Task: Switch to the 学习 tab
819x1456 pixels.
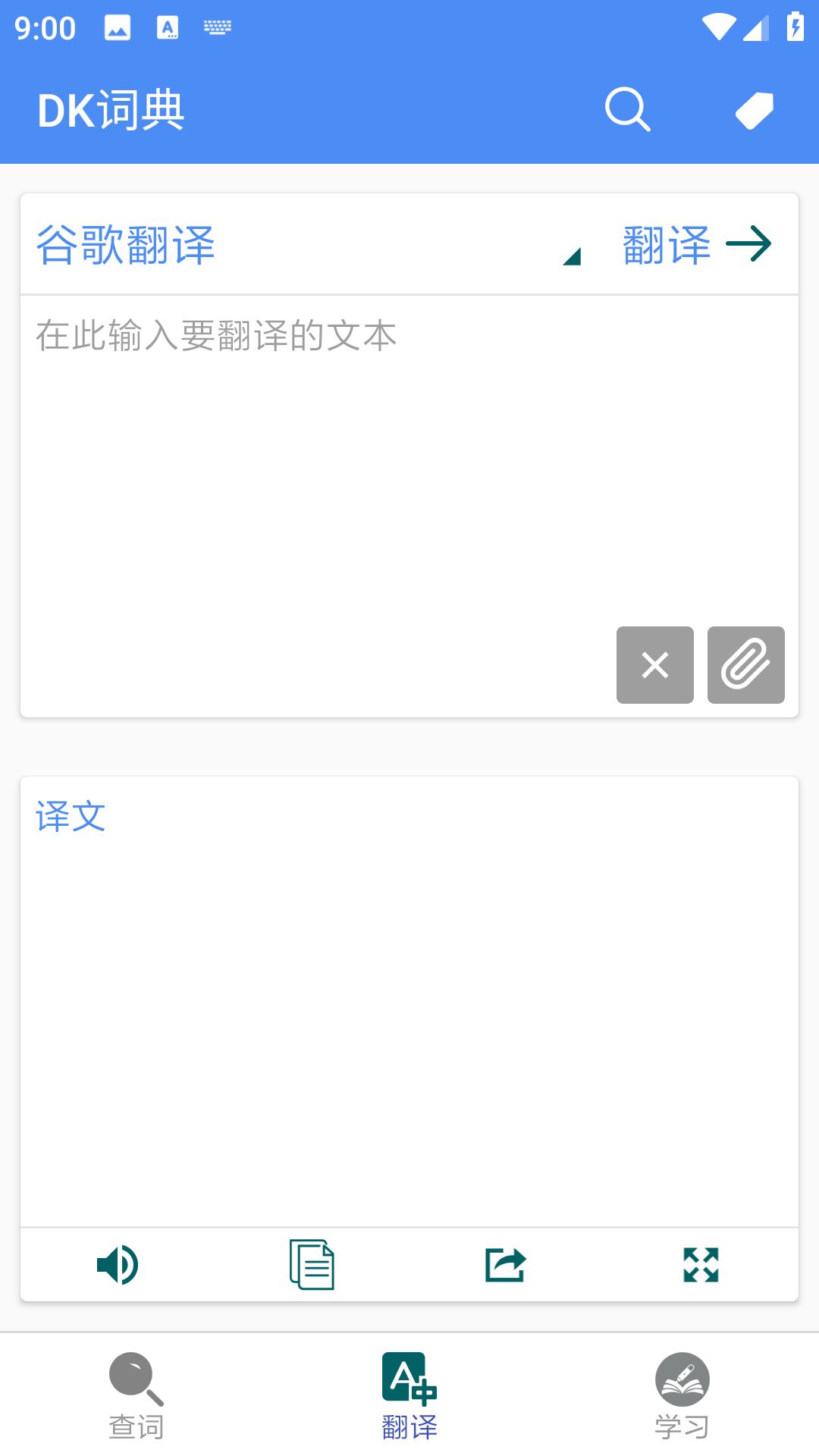Action: (x=682, y=1399)
